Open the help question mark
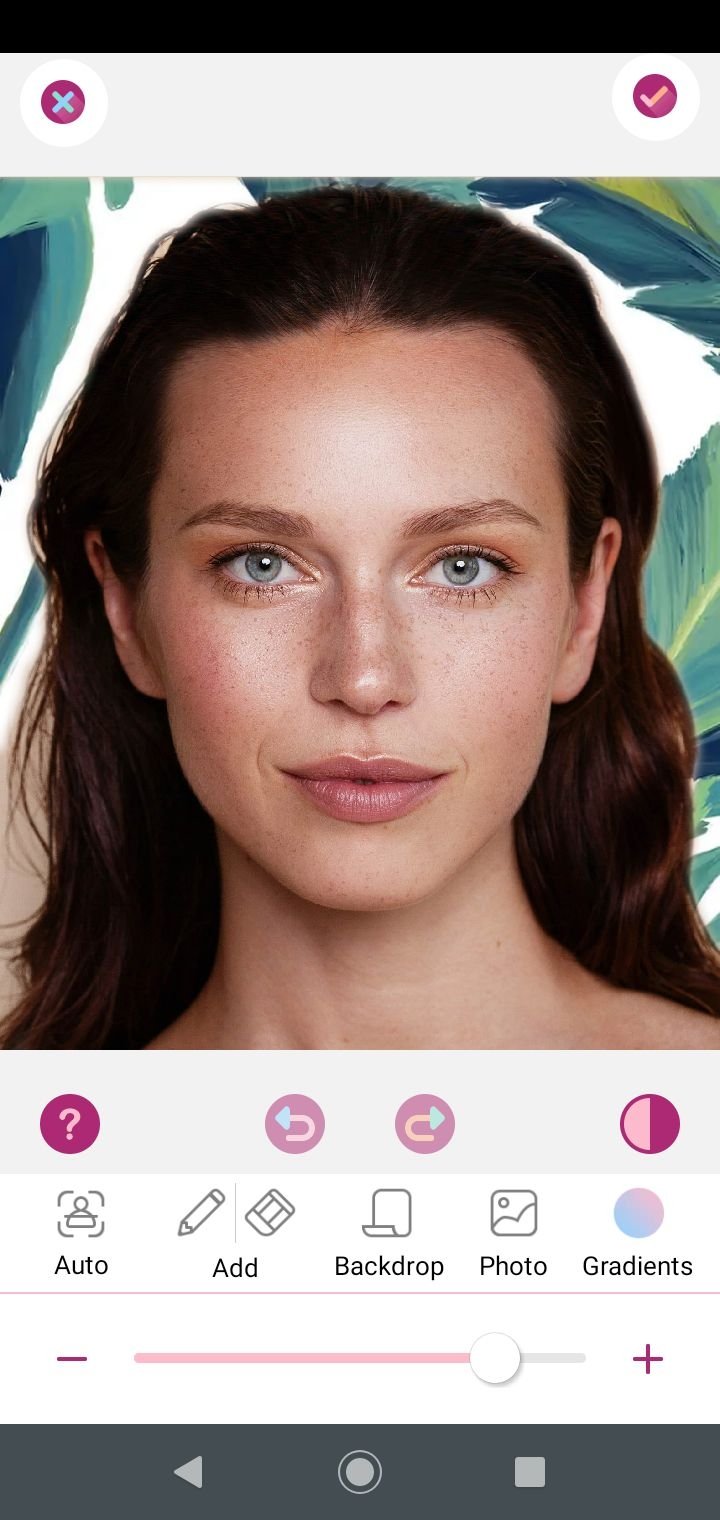The image size is (720, 1520). pyautogui.click(x=70, y=1124)
